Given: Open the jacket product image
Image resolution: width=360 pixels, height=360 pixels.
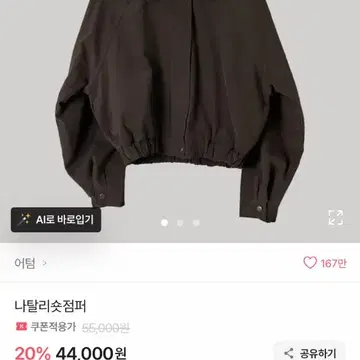Looking at the screenshot, I should (180, 110).
